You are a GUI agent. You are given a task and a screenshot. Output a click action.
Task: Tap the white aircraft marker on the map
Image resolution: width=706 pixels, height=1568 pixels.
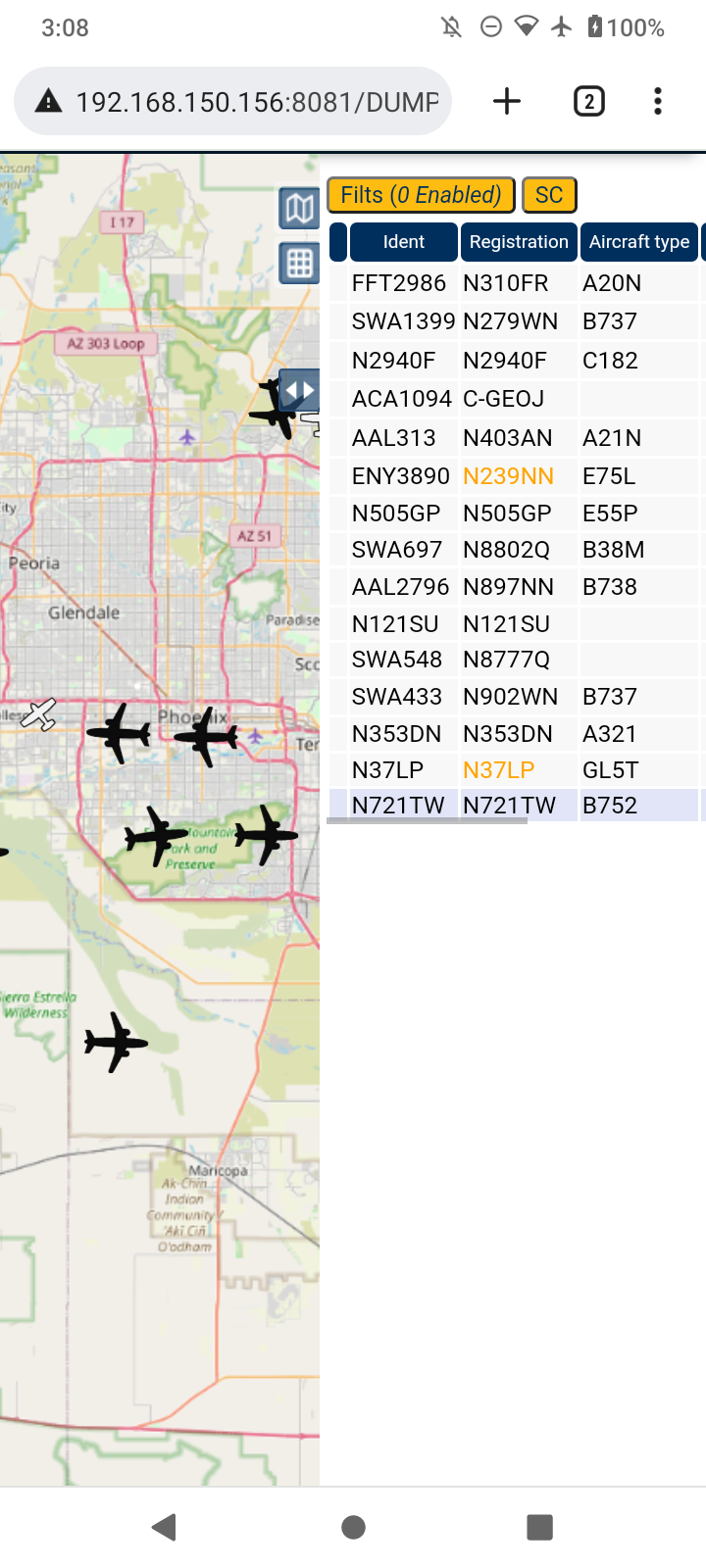38,714
